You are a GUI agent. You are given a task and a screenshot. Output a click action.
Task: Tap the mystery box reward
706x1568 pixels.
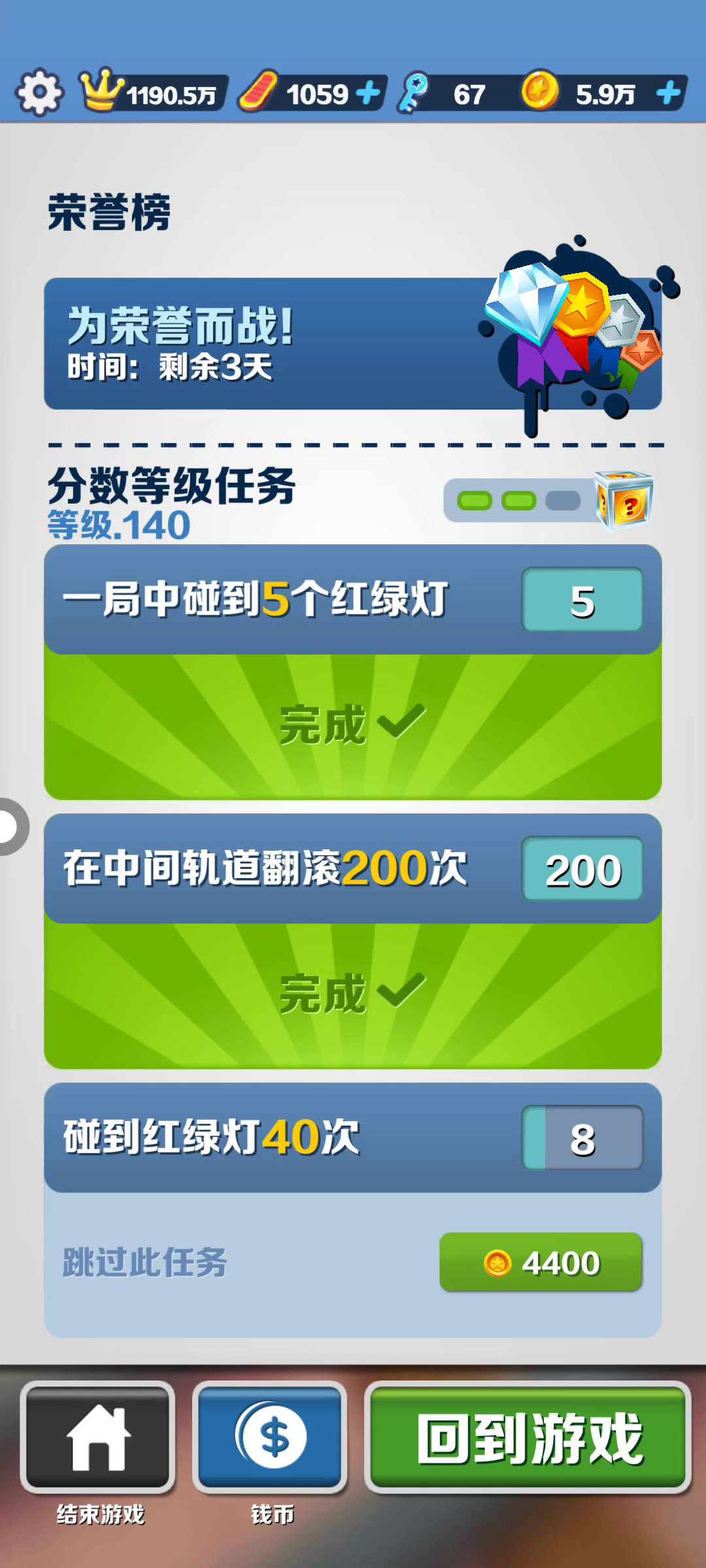point(624,500)
